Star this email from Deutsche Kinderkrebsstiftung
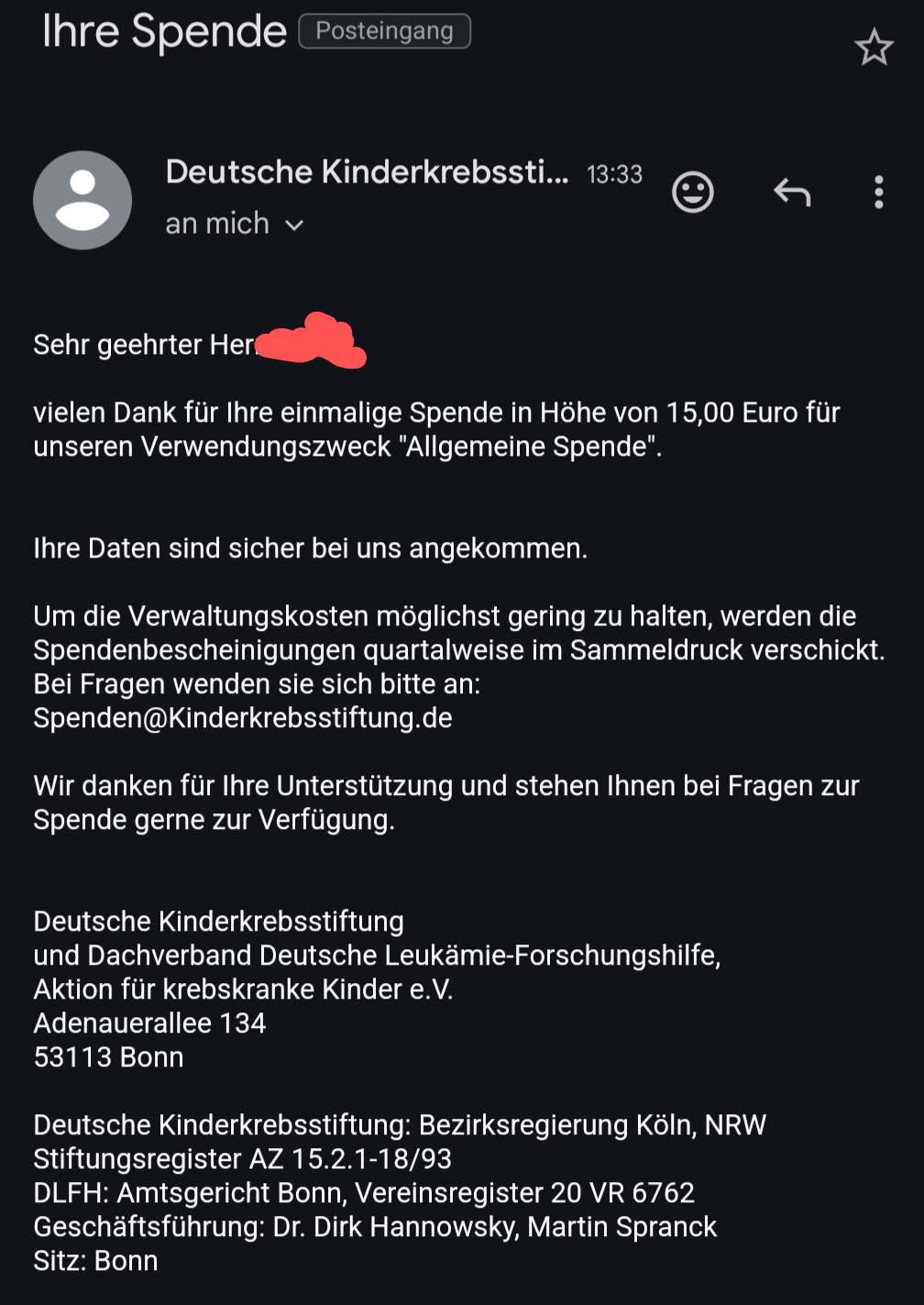 (874, 48)
